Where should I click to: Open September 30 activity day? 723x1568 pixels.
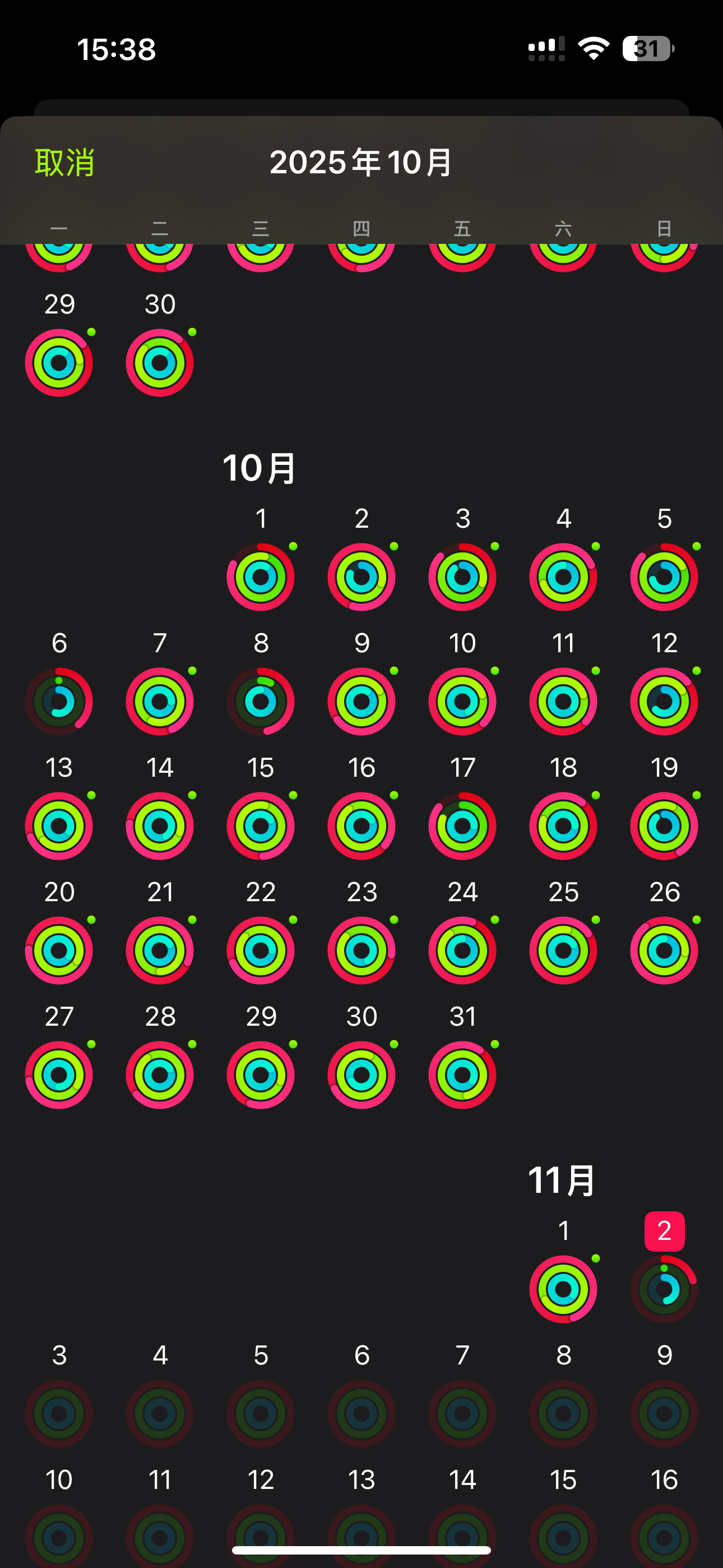tap(159, 362)
